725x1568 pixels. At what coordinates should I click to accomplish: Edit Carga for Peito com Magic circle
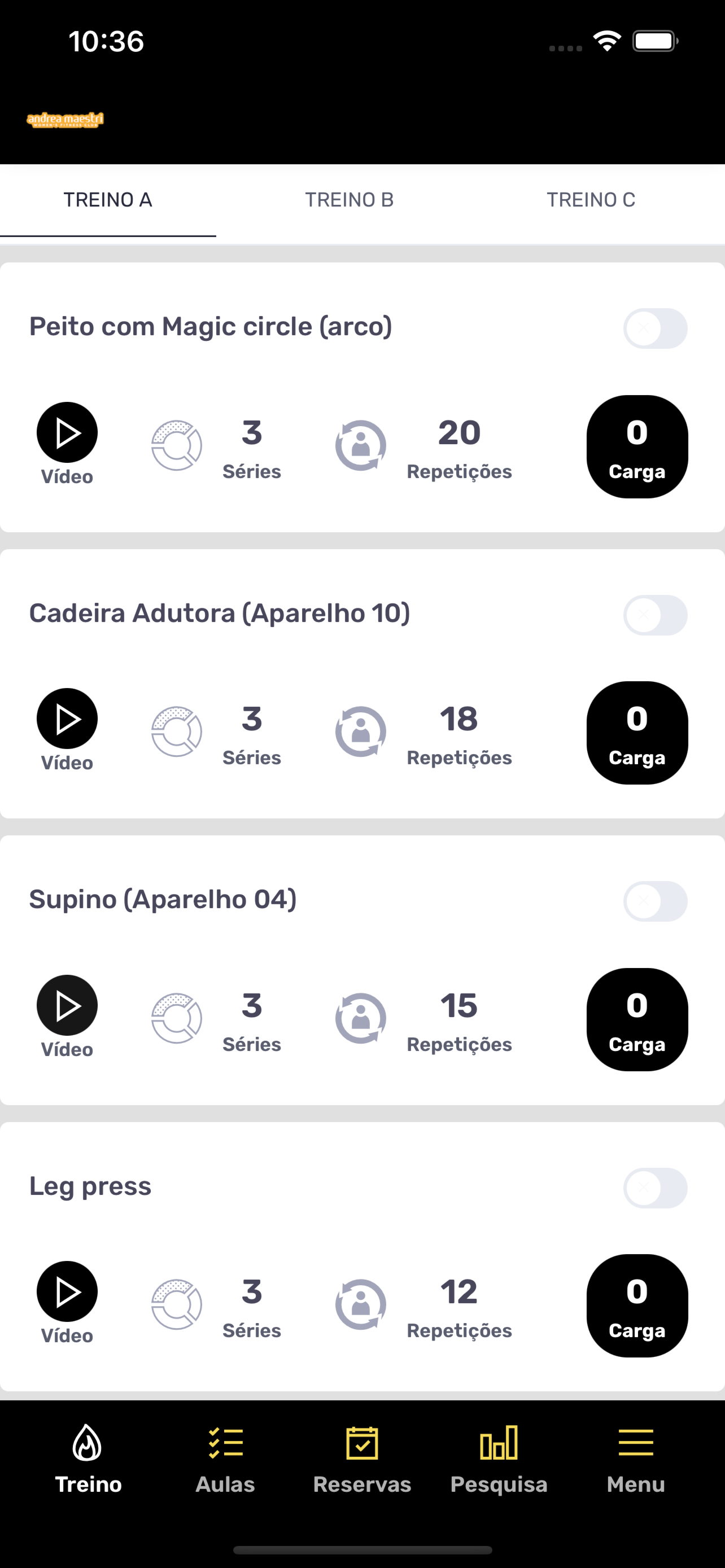637,447
